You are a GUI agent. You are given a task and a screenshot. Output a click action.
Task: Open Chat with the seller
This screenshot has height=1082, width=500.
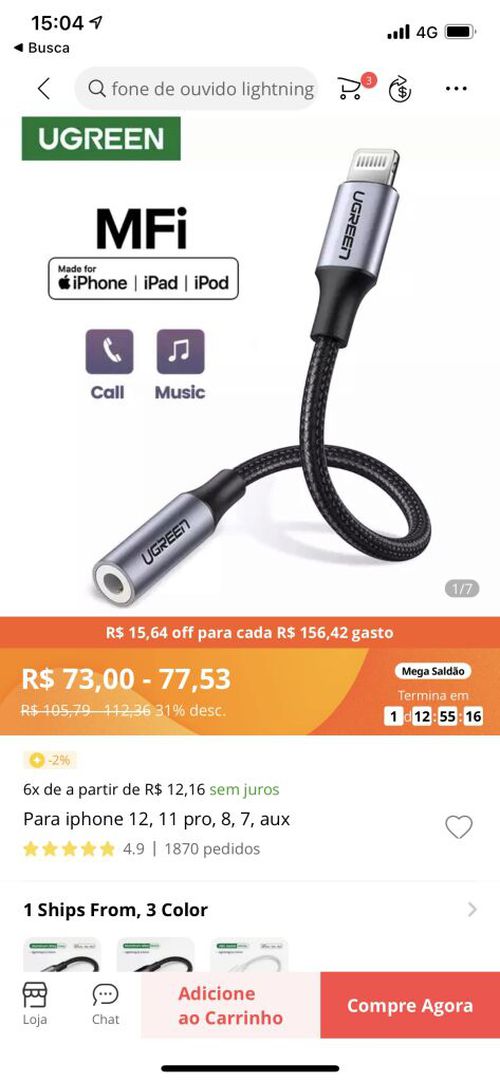(106, 1004)
